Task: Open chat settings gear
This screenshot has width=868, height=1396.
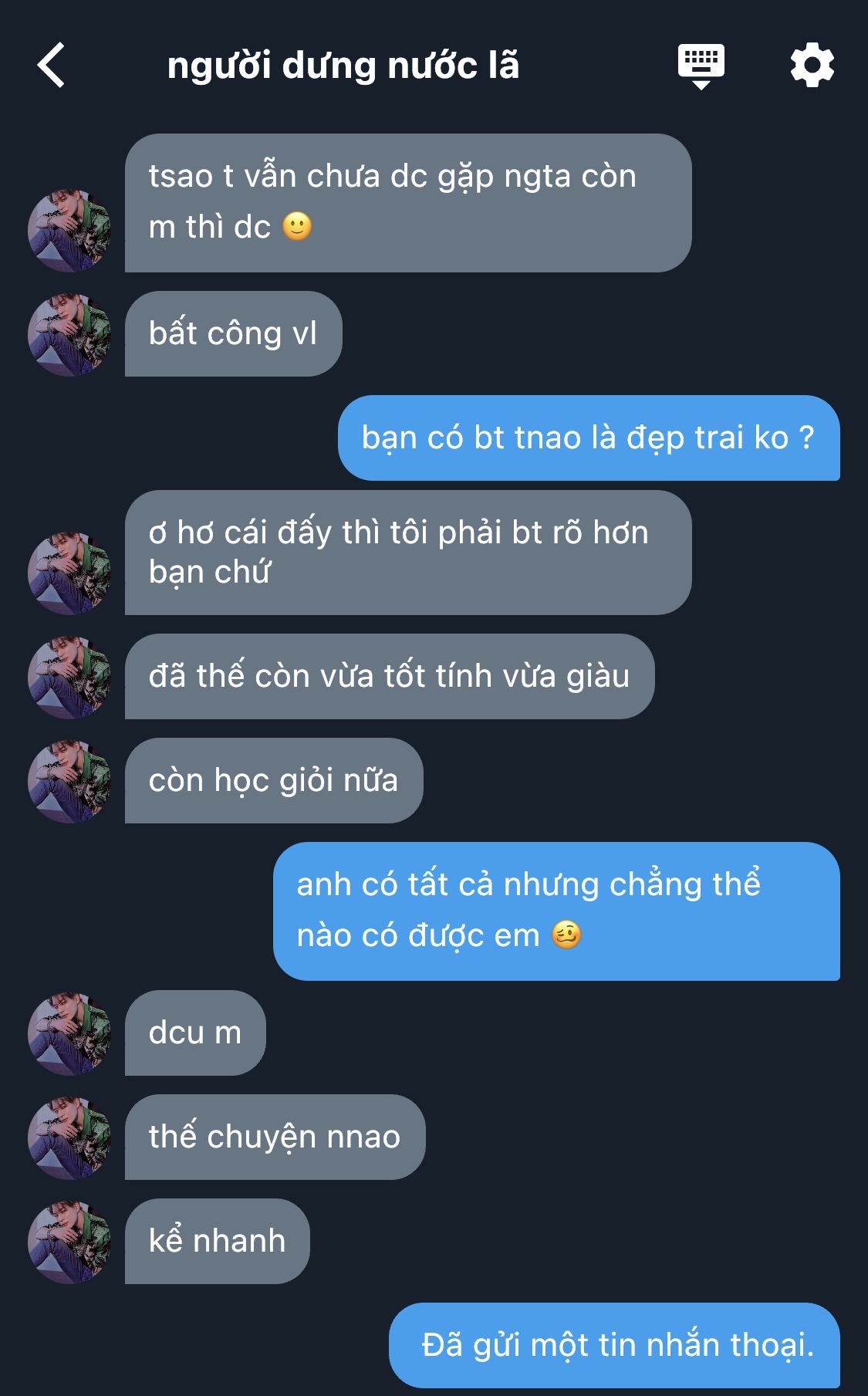Action: [812, 66]
